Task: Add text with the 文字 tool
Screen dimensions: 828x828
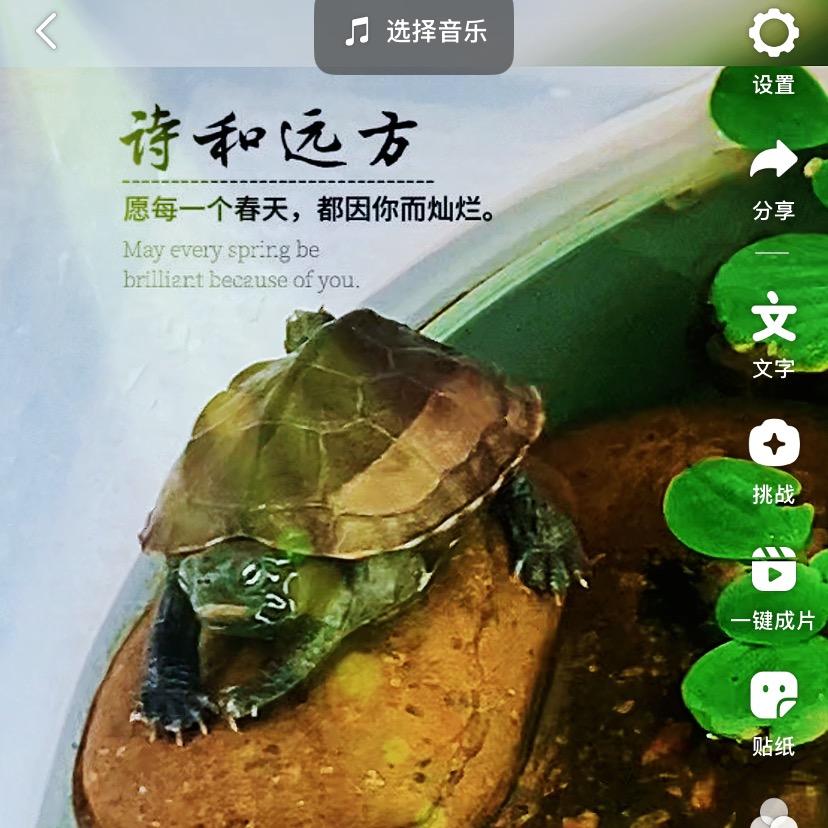Action: 774,335
